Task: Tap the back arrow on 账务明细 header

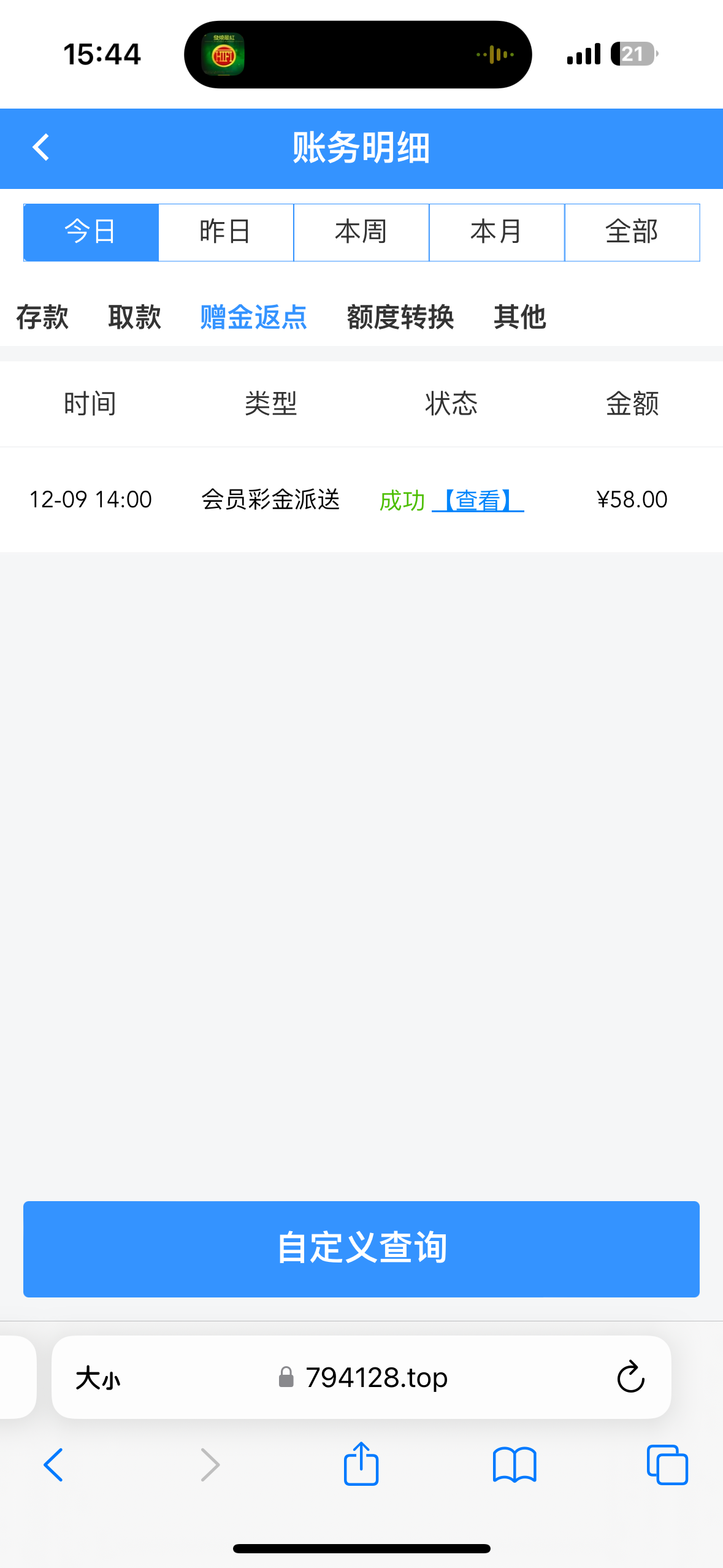Action: point(40,148)
